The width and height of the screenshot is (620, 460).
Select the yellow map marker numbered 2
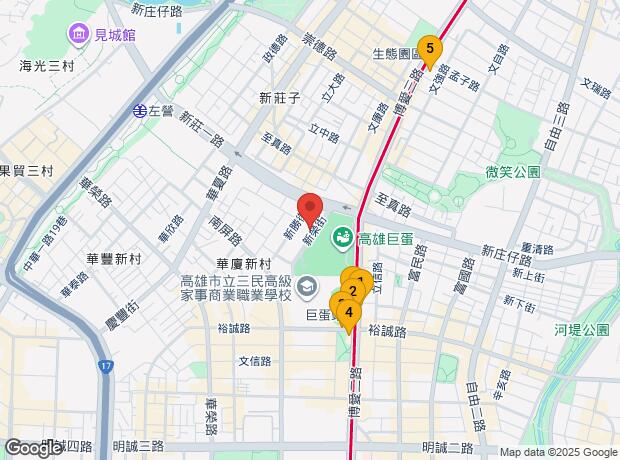[352, 291]
